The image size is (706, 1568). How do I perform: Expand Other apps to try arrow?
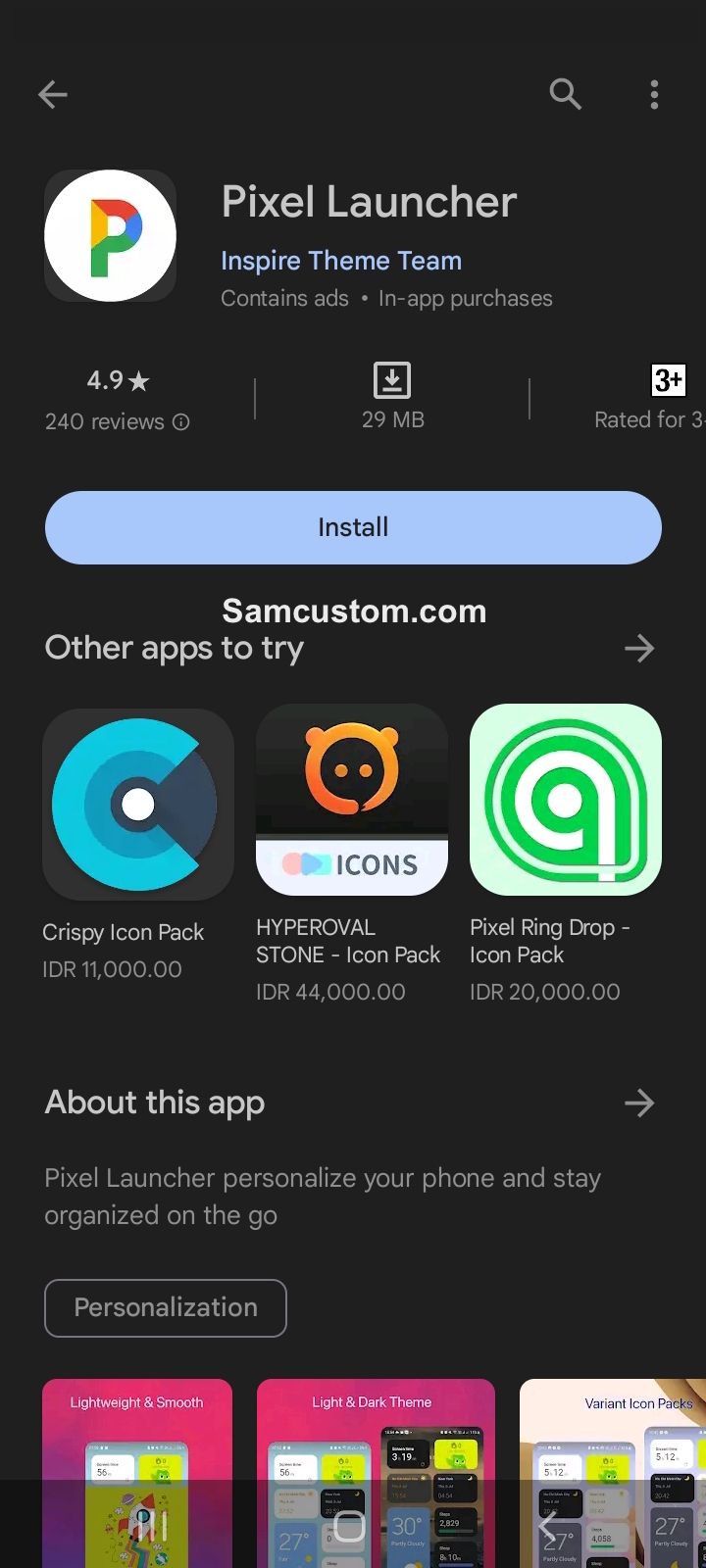(639, 648)
